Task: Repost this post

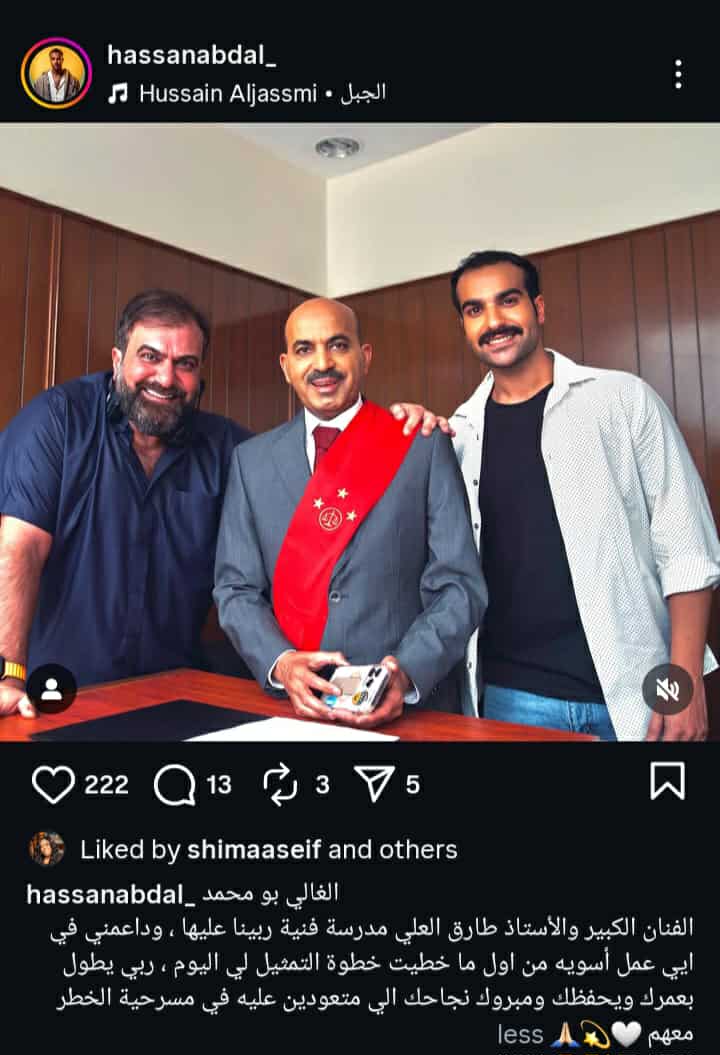Action: (x=280, y=785)
